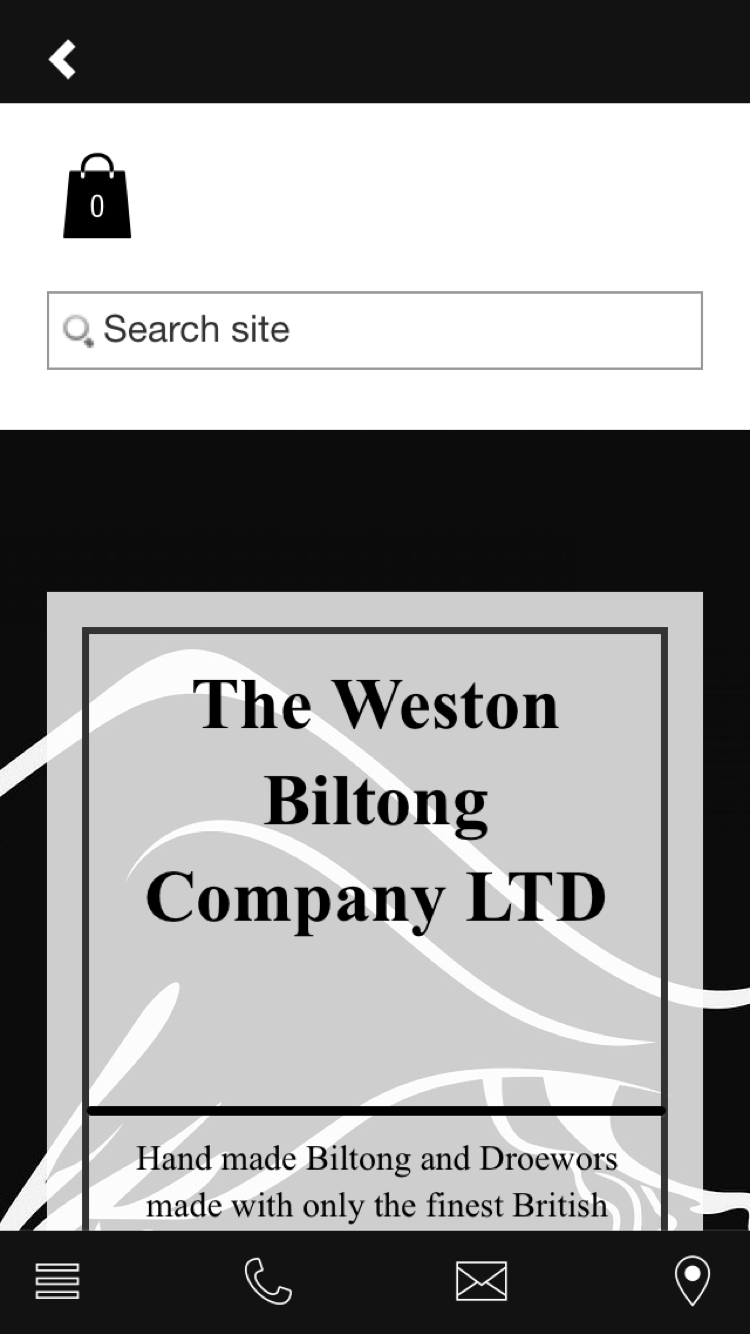Open the hamburger menu

(57, 1281)
